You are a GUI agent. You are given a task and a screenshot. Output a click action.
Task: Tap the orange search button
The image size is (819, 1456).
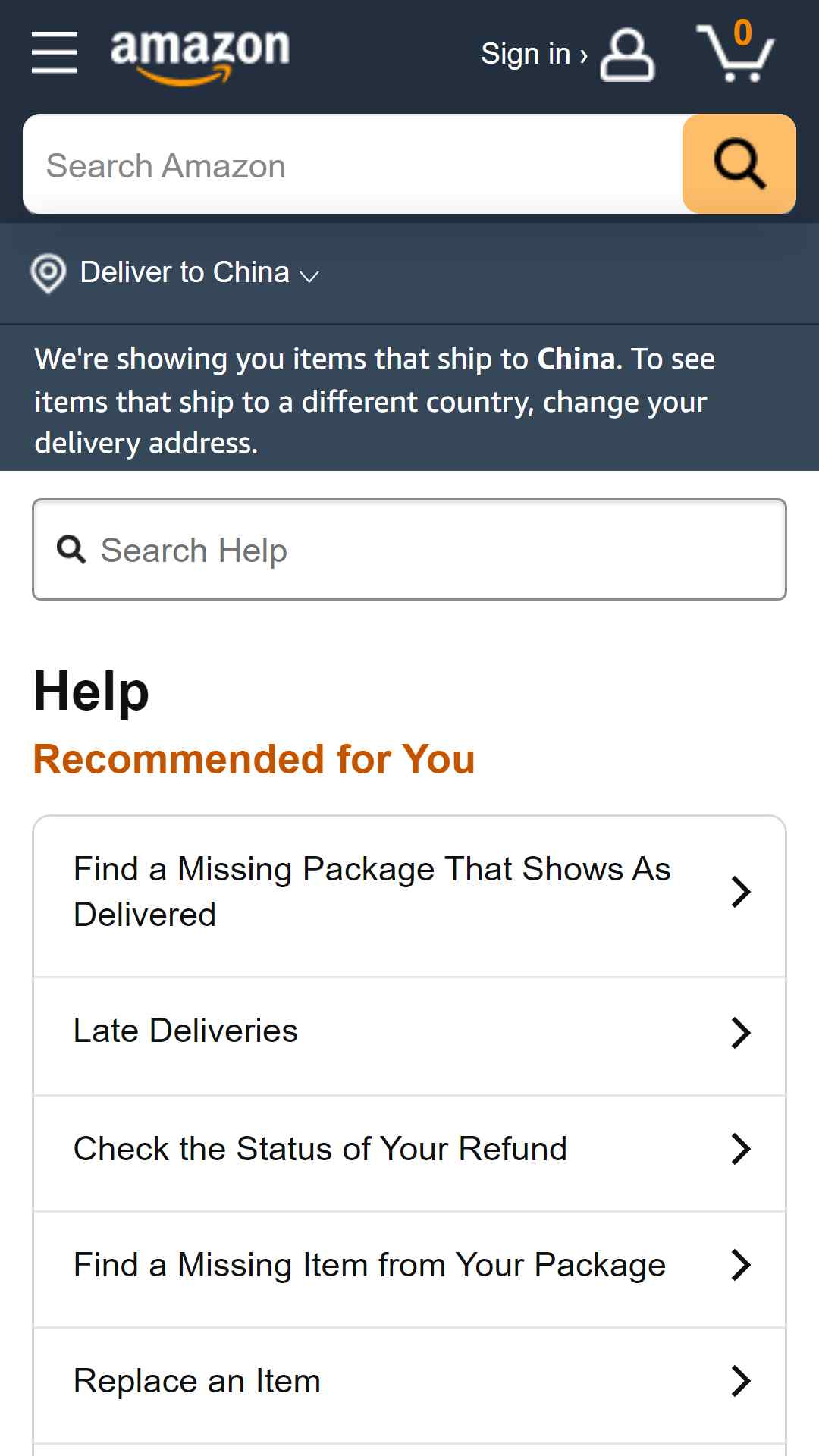point(739,164)
